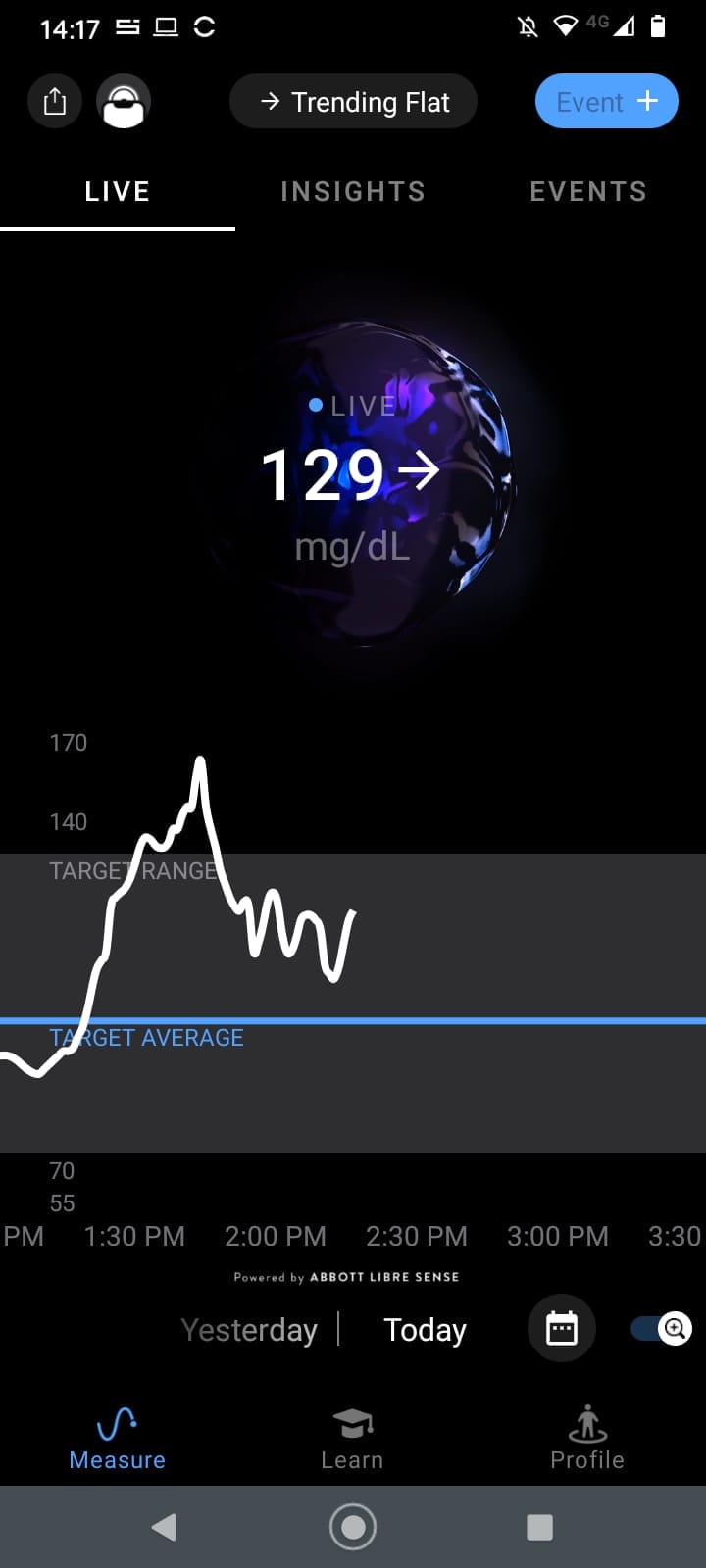This screenshot has height=1568, width=706.
Task: Tap the share icon
Action: pyautogui.click(x=55, y=102)
